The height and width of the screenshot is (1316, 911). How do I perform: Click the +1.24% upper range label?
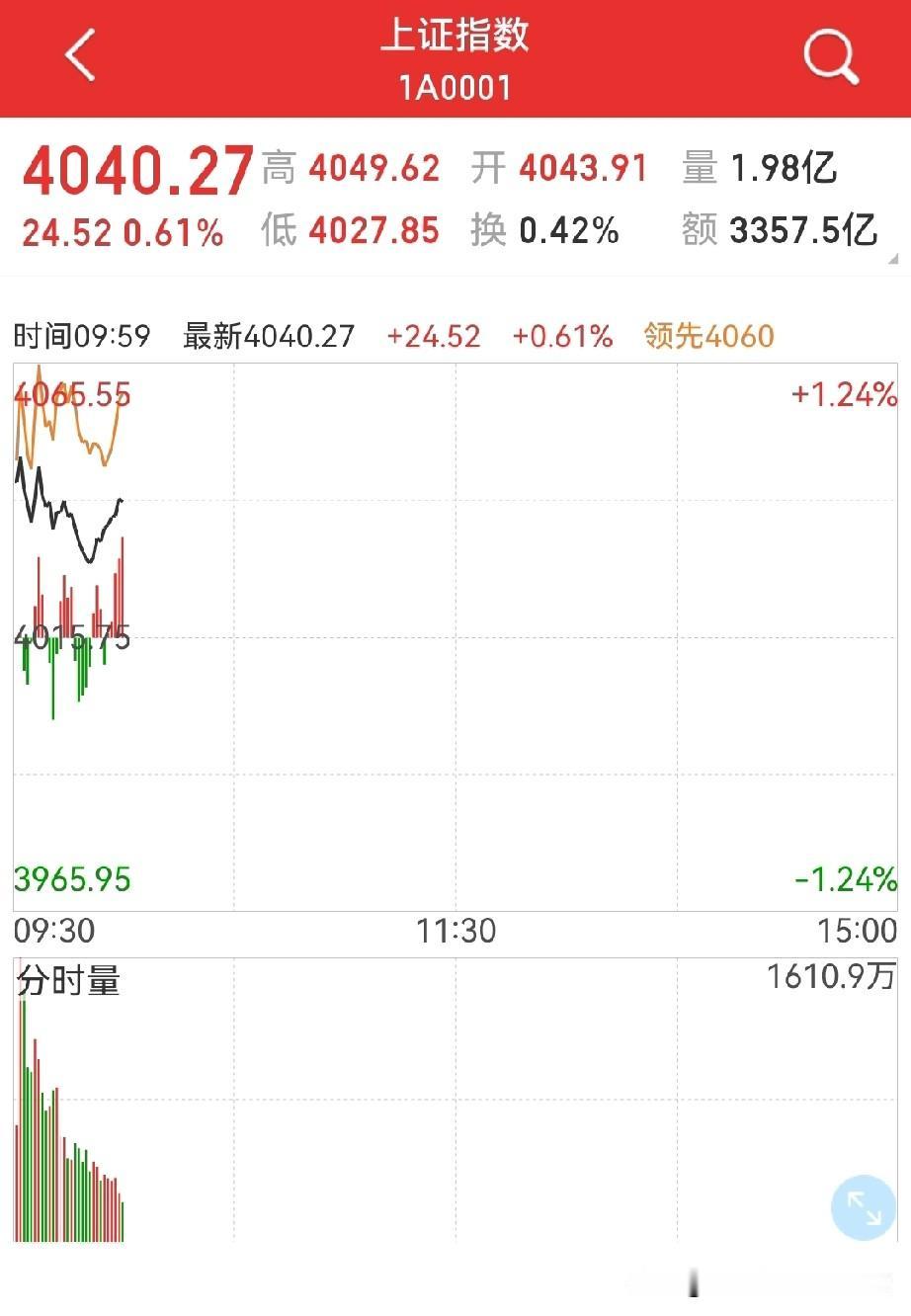point(843,395)
